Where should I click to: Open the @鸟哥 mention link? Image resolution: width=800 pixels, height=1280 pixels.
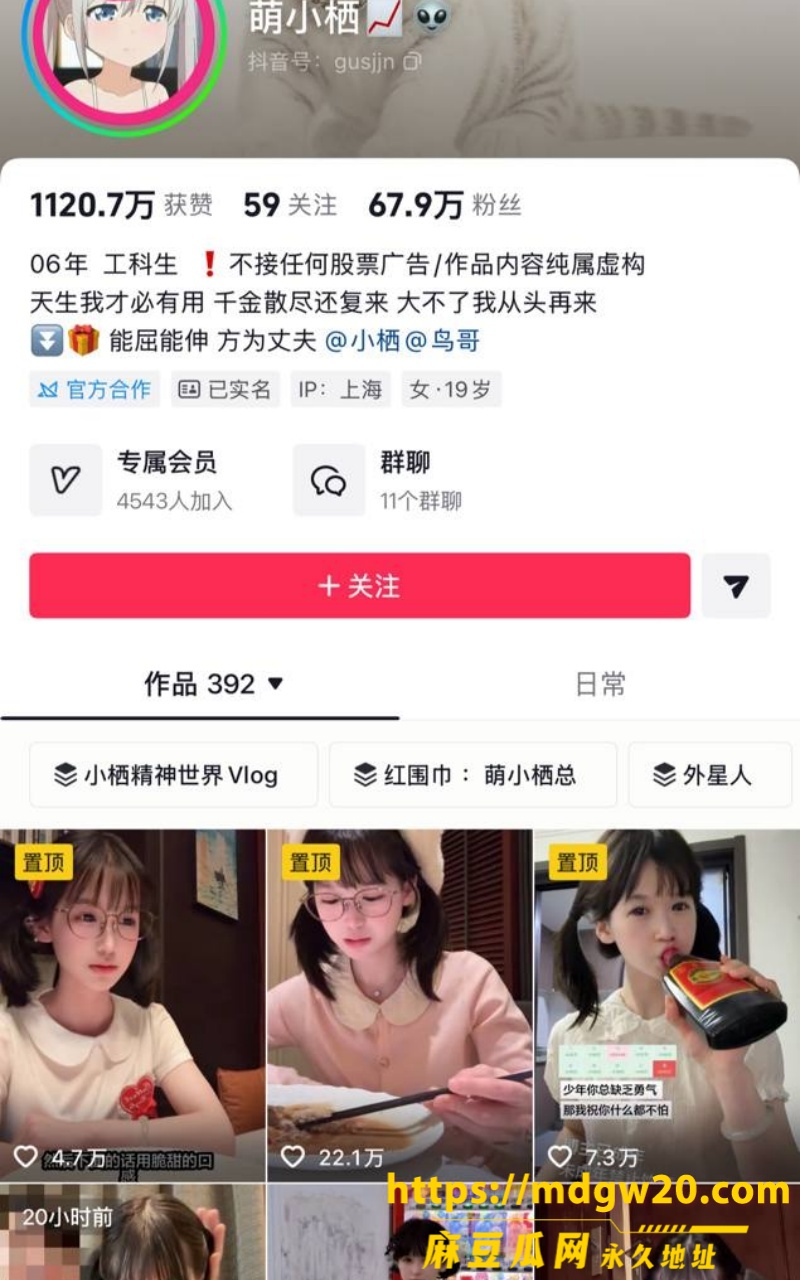442,341
